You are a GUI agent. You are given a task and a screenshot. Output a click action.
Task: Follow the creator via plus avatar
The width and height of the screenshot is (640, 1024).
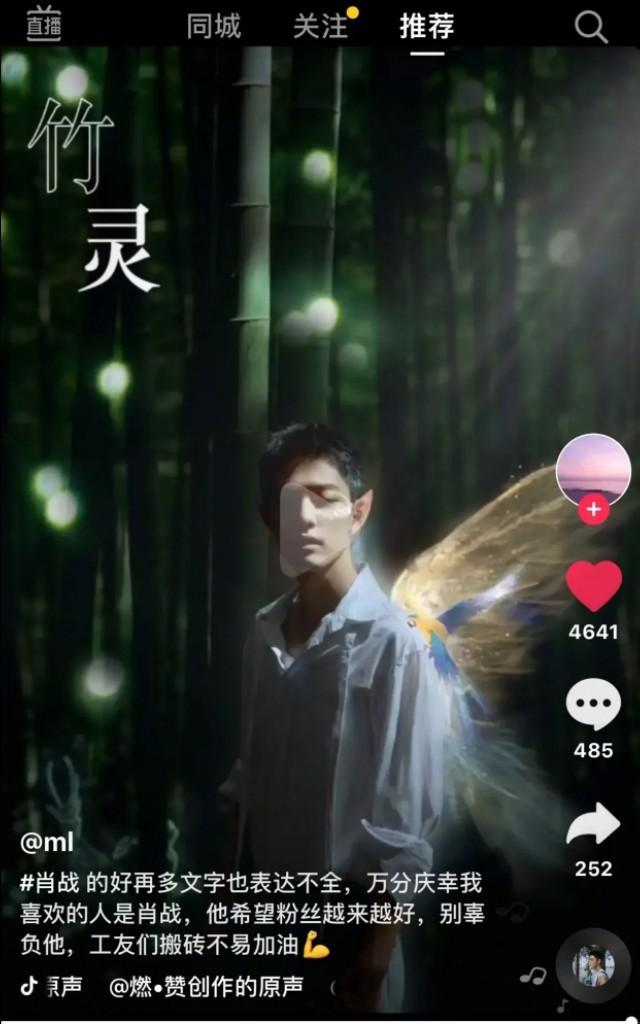[x=593, y=510]
